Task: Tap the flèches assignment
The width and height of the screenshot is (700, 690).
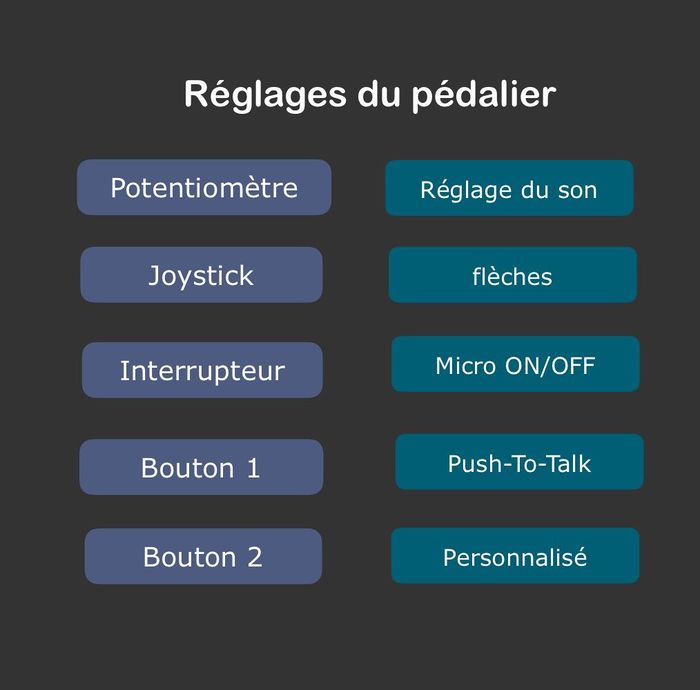Action: tap(512, 275)
